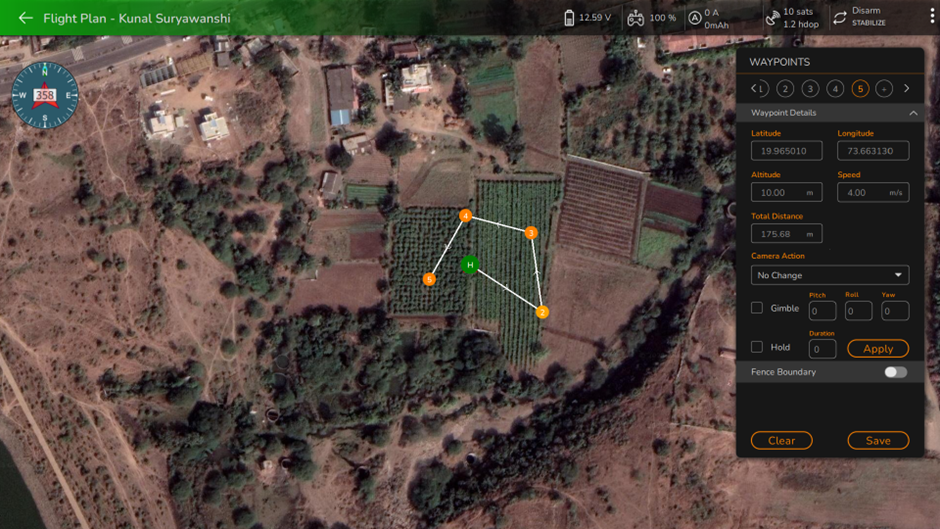This screenshot has width=940, height=529.
Task: Check the Hold checkbox
Action: [x=757, y=347]
